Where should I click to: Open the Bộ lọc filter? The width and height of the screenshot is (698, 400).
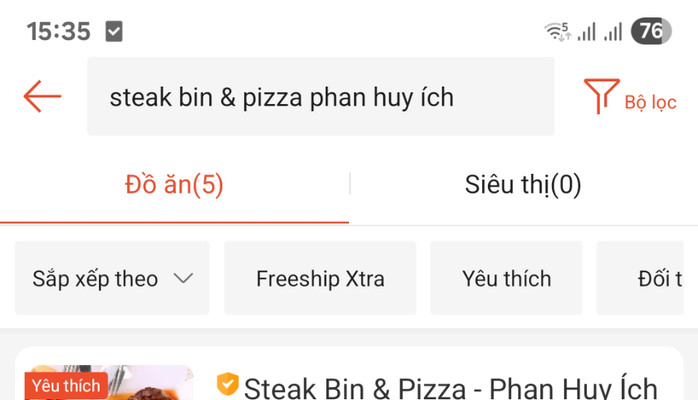click(630, 98)
